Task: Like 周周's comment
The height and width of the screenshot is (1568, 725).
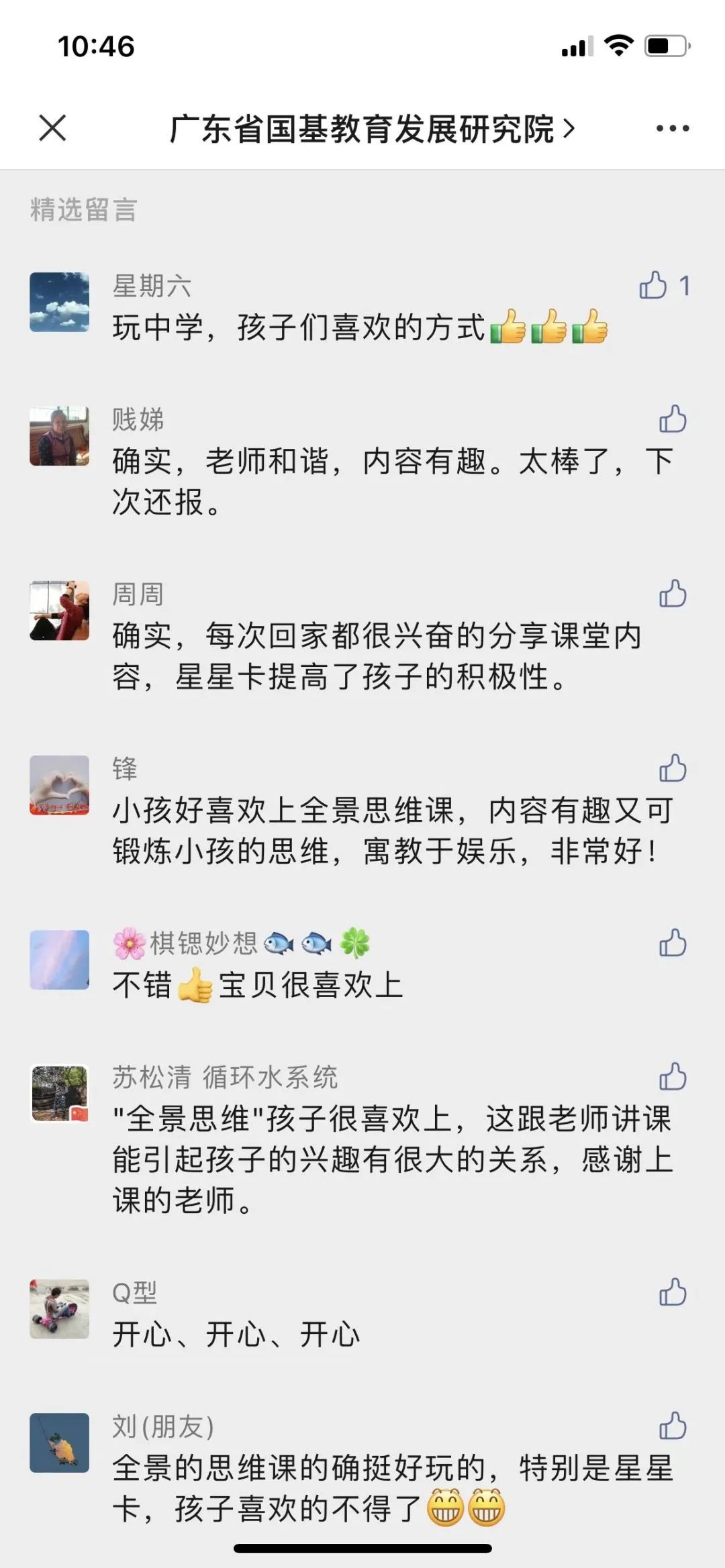Action: 672,594
